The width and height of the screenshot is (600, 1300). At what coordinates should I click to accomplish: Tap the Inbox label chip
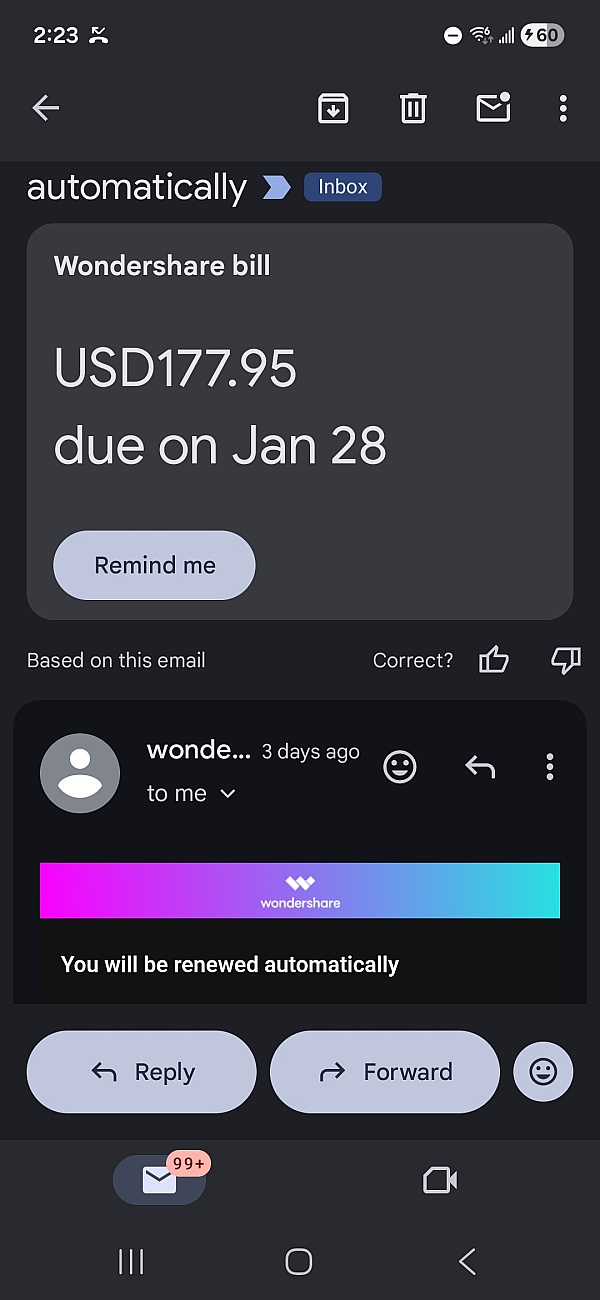[342, 187]
